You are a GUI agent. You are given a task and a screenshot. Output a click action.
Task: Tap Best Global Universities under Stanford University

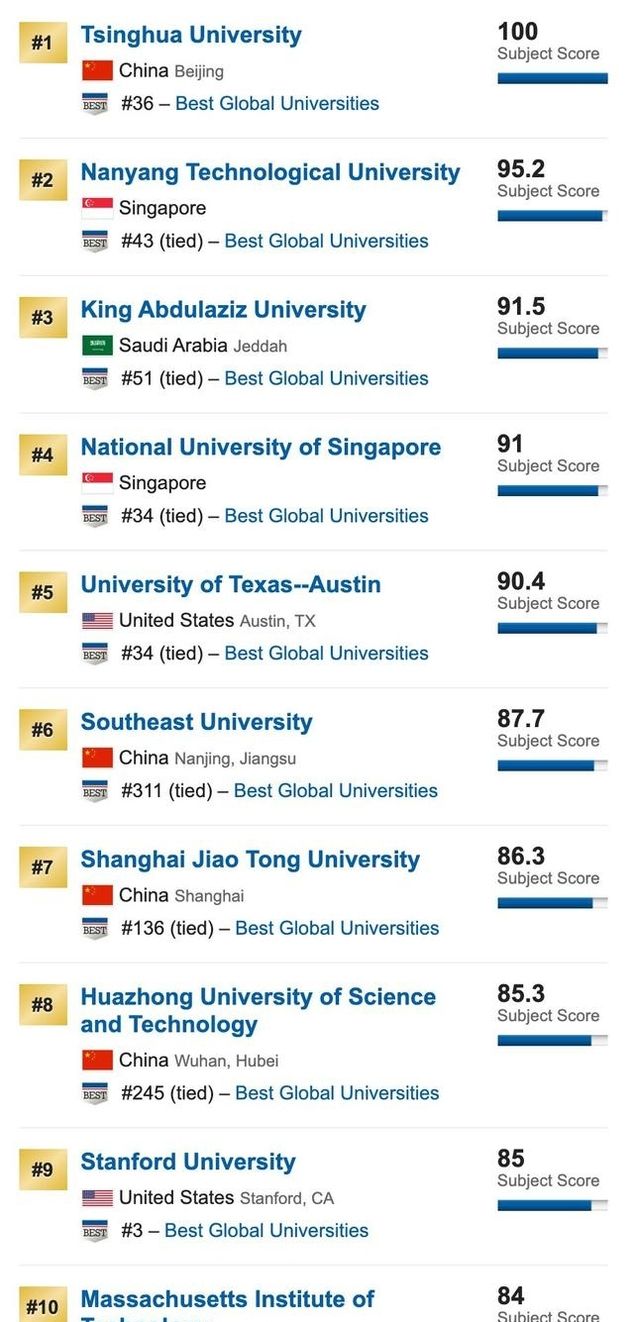tap(266, 1231)
